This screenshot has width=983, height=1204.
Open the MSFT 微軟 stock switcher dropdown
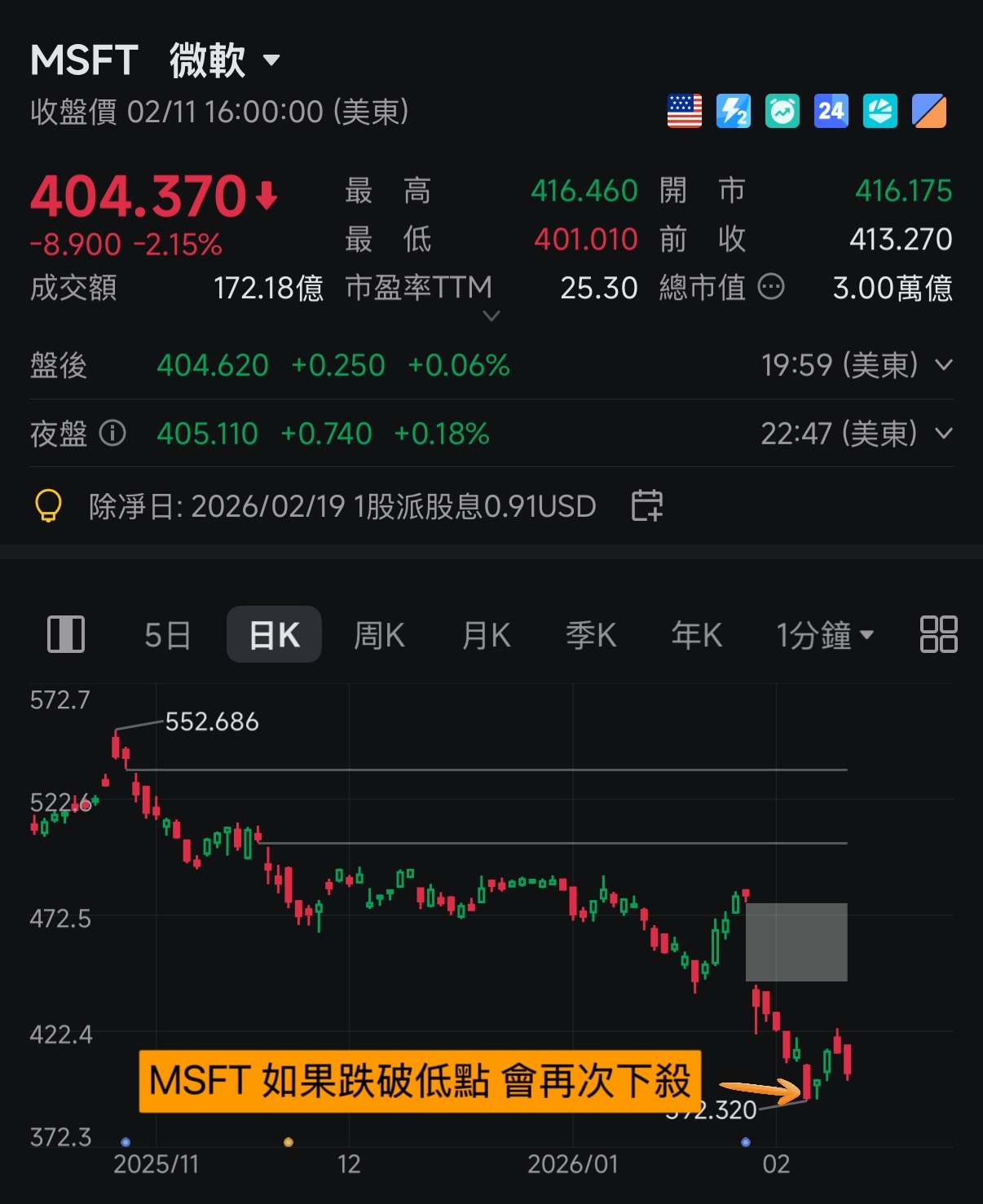271,60
